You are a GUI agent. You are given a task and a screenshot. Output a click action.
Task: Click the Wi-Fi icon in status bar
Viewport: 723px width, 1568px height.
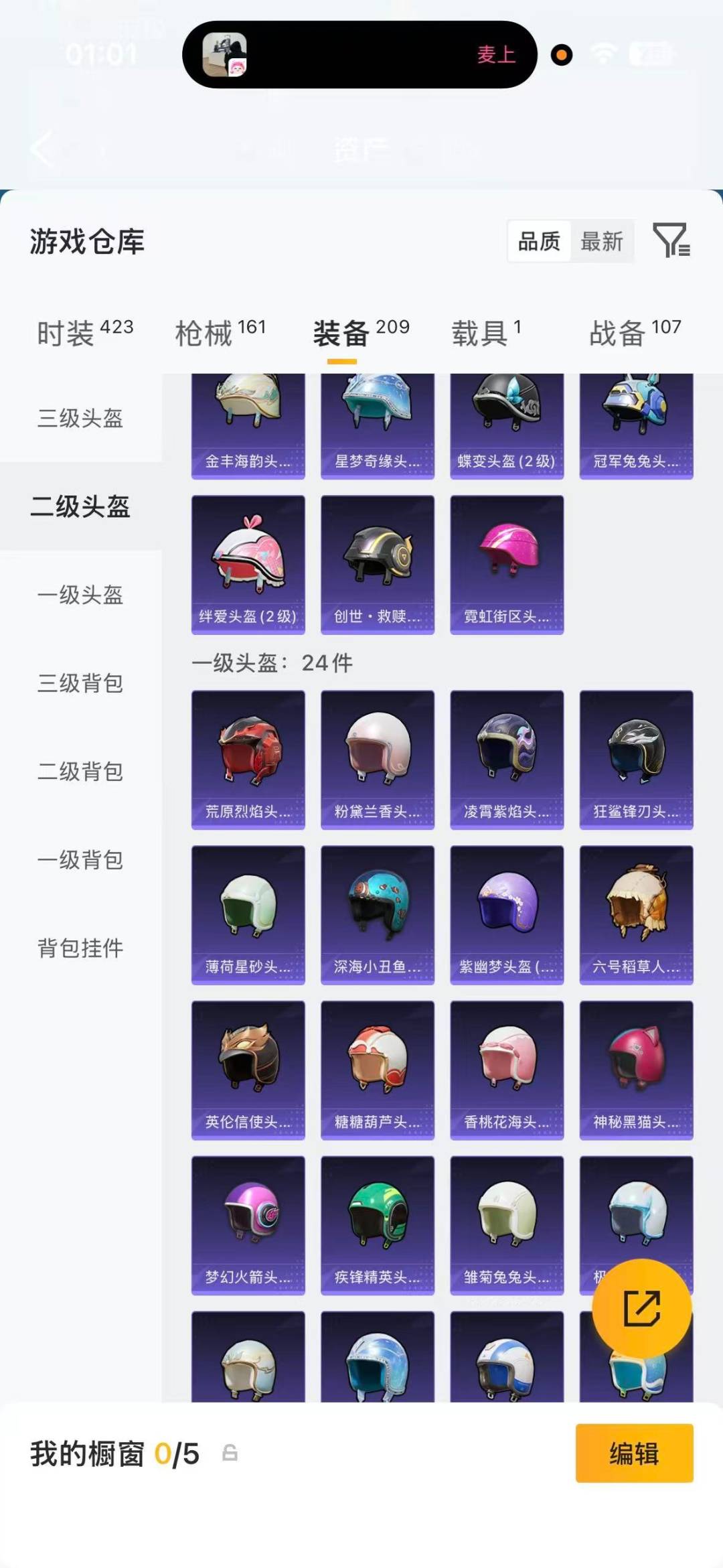coord(605,56)
